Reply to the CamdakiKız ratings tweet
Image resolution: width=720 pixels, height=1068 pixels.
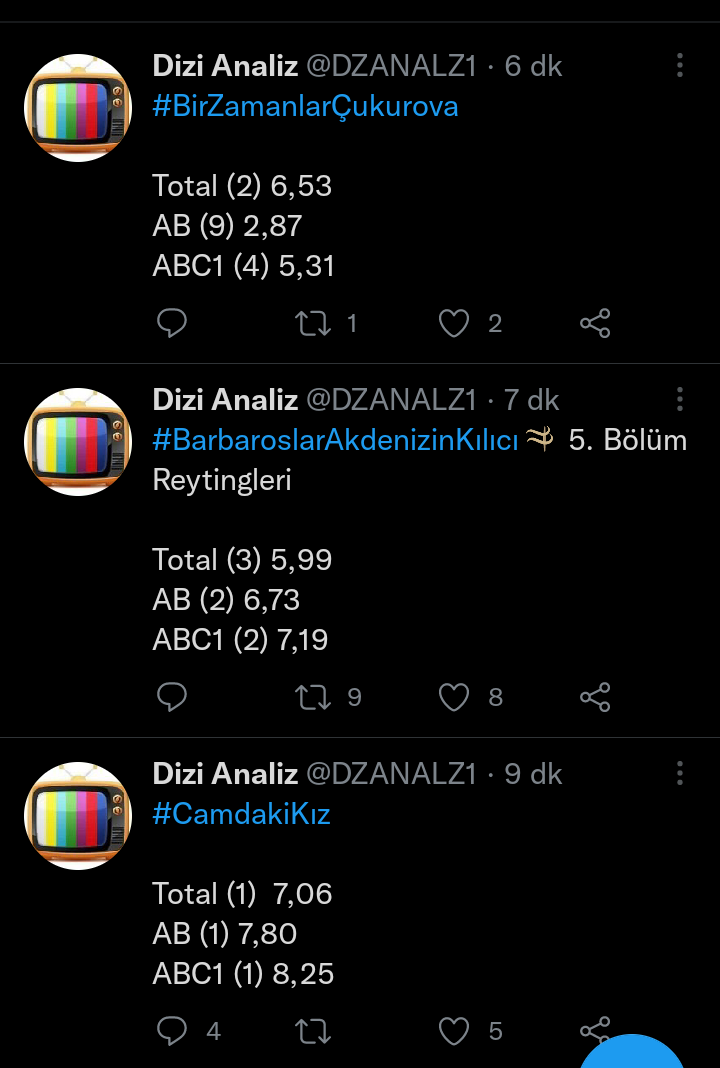172,1031
